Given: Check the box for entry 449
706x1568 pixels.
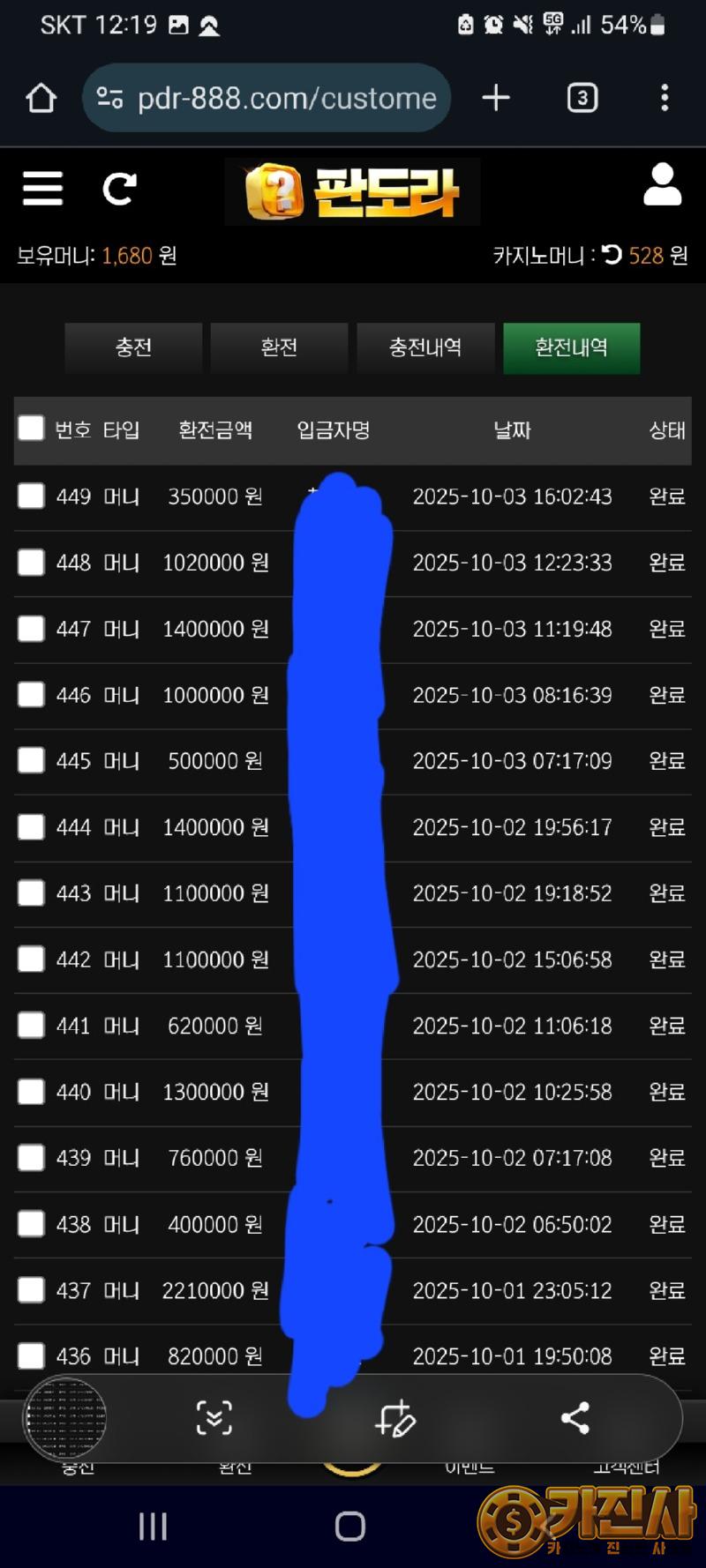Looking at the screenshot, I should tap(31, 496).
